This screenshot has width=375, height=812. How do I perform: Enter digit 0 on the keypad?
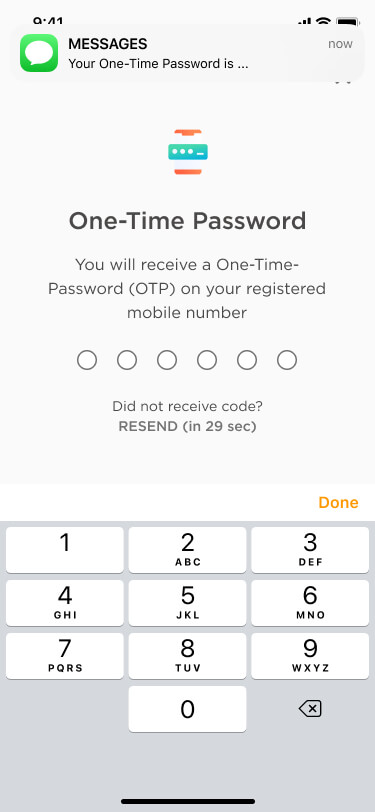[x=188, y=709]
